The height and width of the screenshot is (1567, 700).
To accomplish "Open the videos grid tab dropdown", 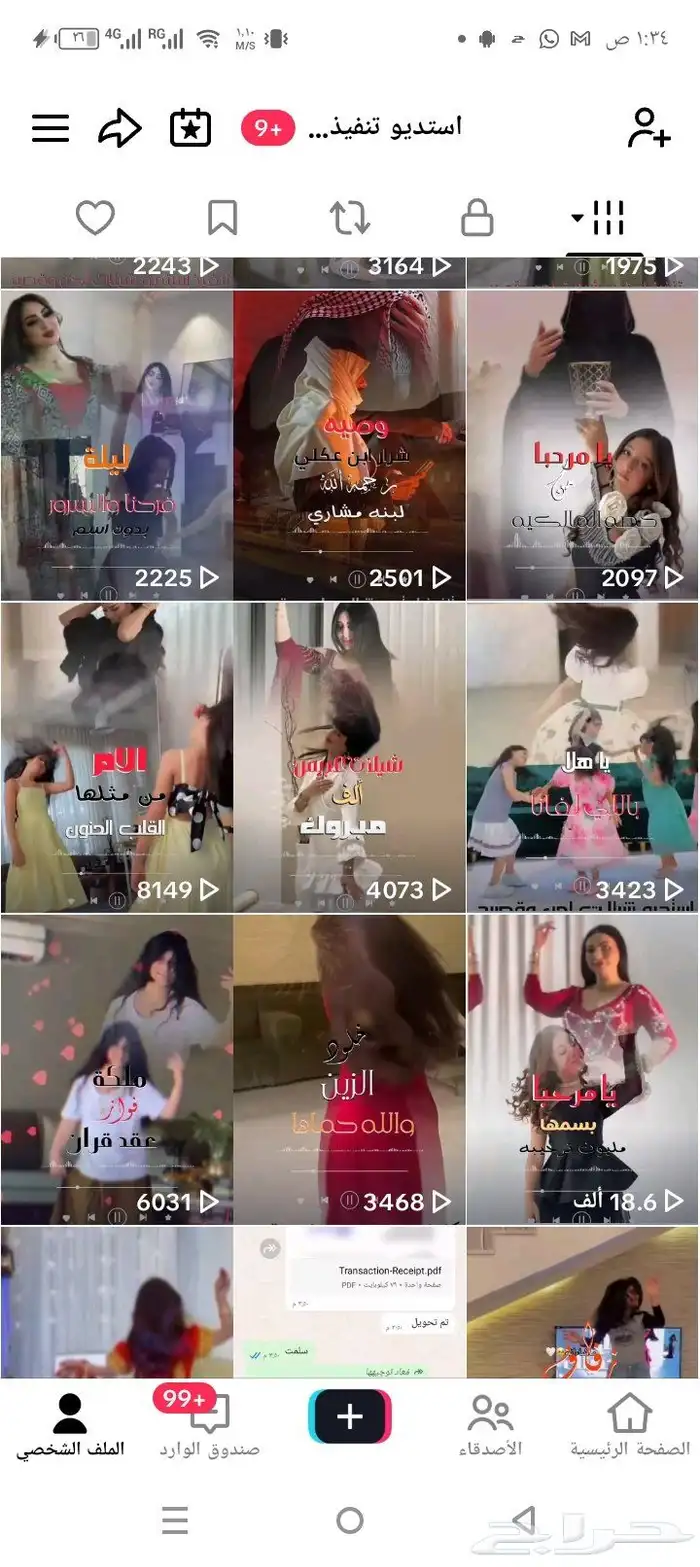I will point(599,218).
